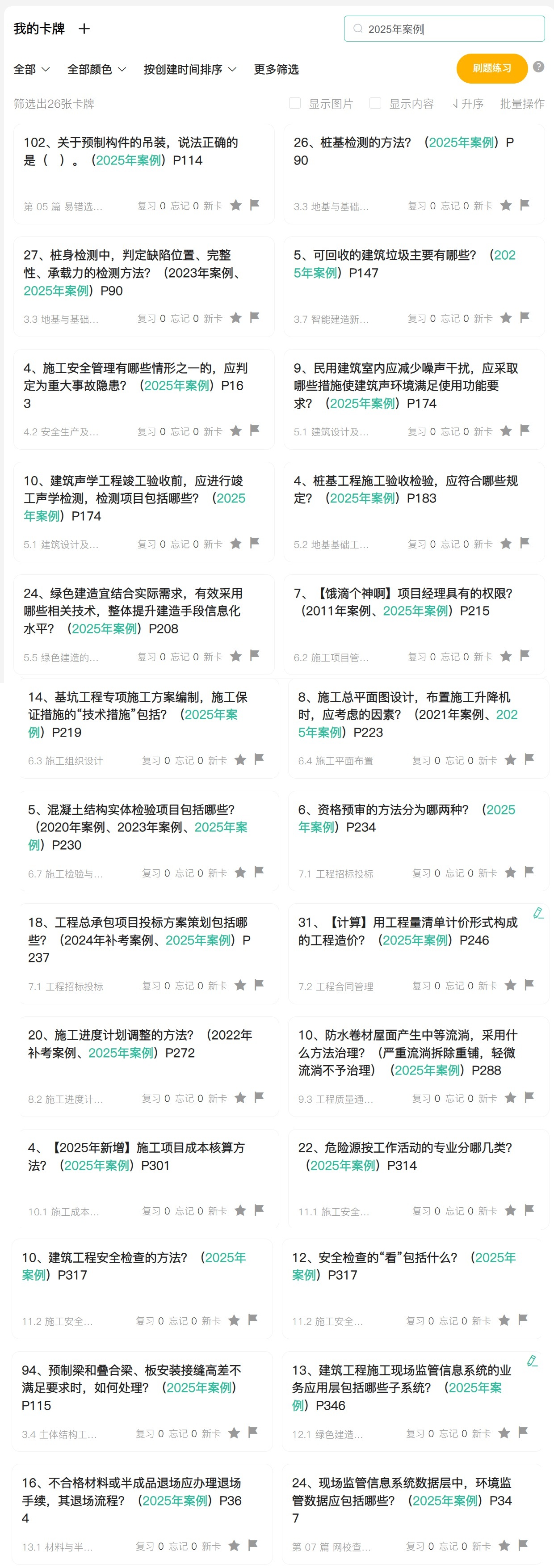The width and height of the screenshot is (554, 1568).
Task: Tap the plus icon next to 我的卡牌
Action: 84,29
